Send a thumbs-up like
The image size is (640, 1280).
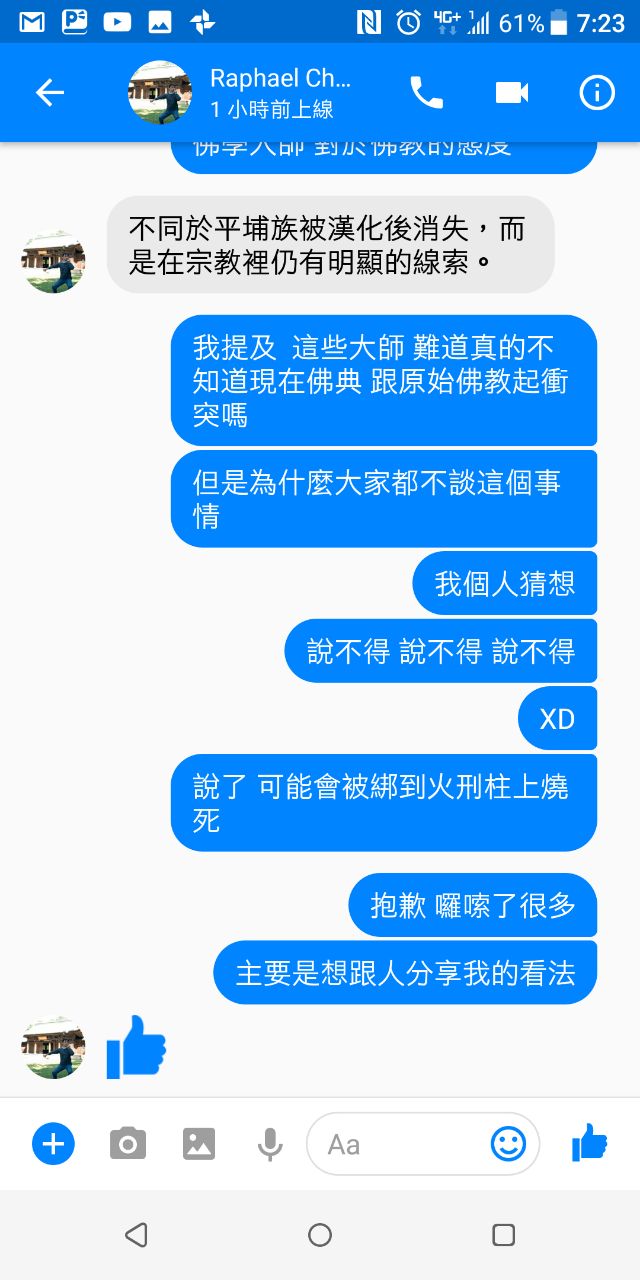[589, 1142]
